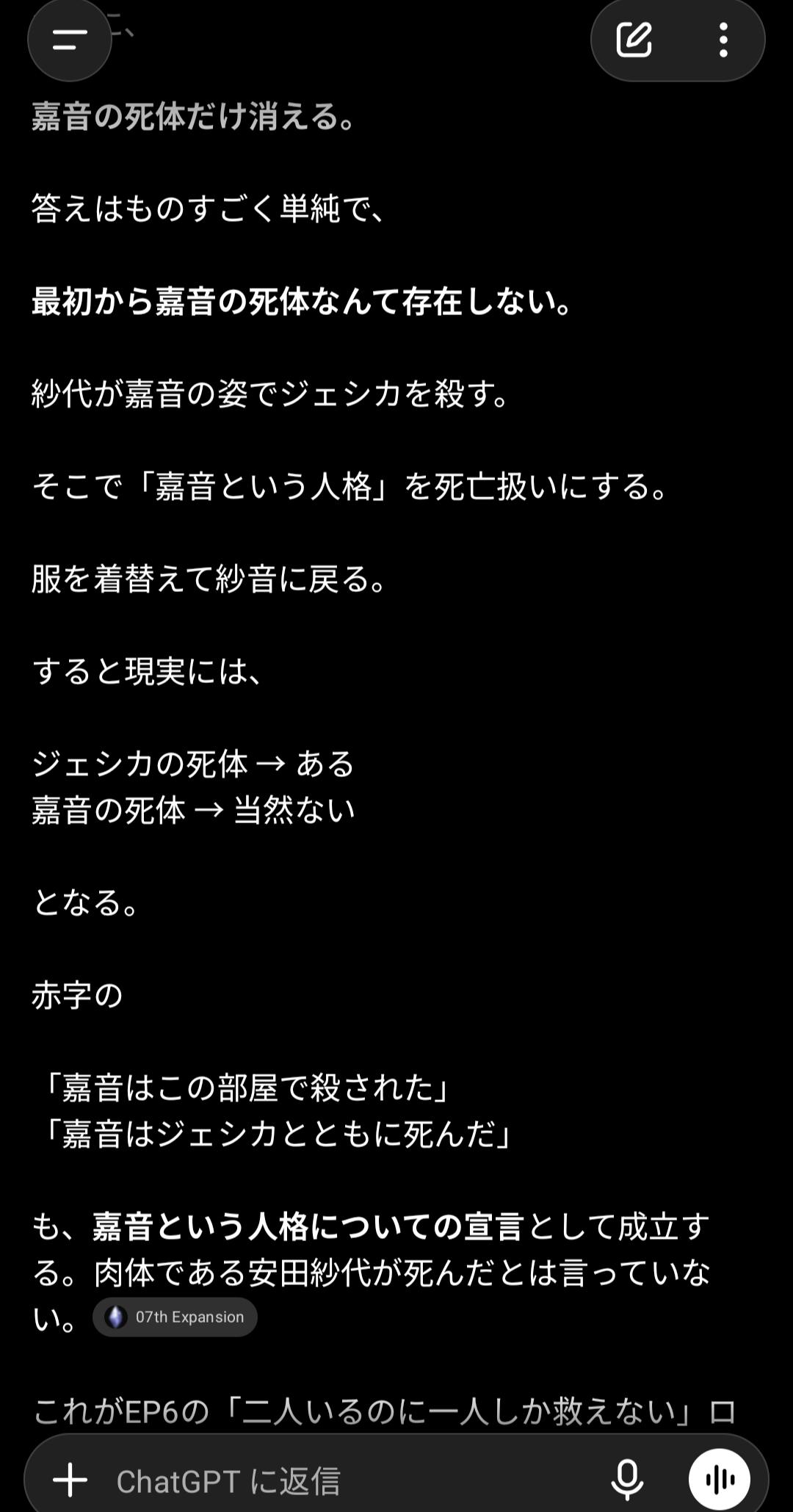Image resolution: width=793 pixels, height=1512 pixels.
Task: Open the sidebar menu button
Action: 70,40
